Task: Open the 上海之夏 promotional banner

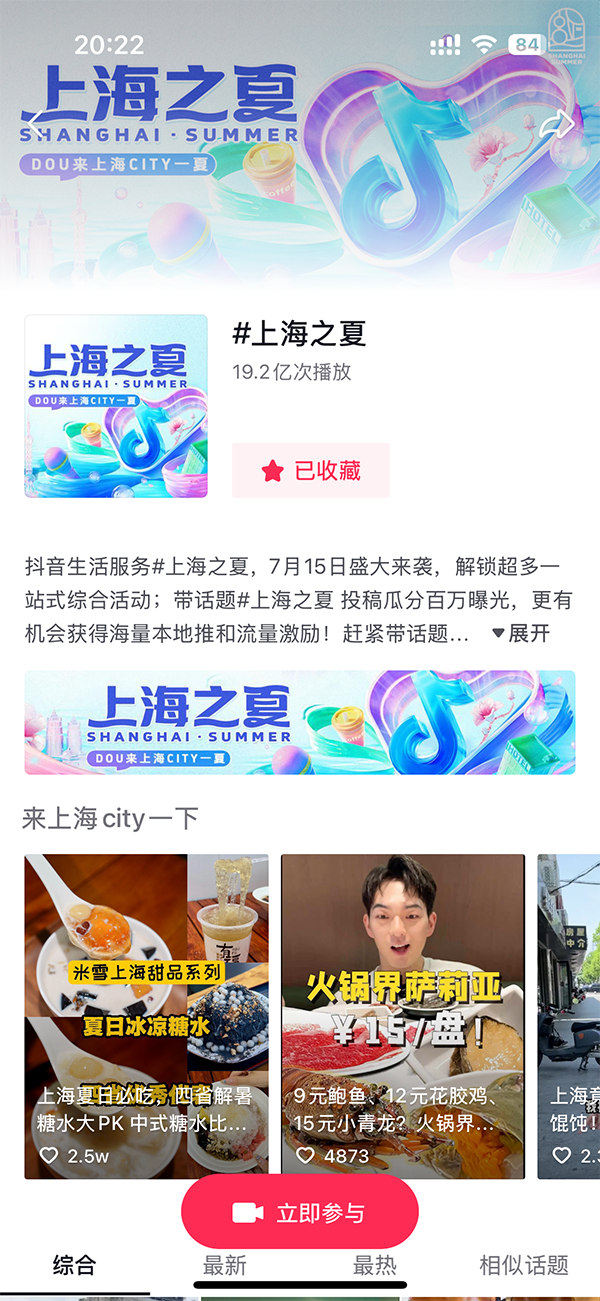Action: click(300, 722)
